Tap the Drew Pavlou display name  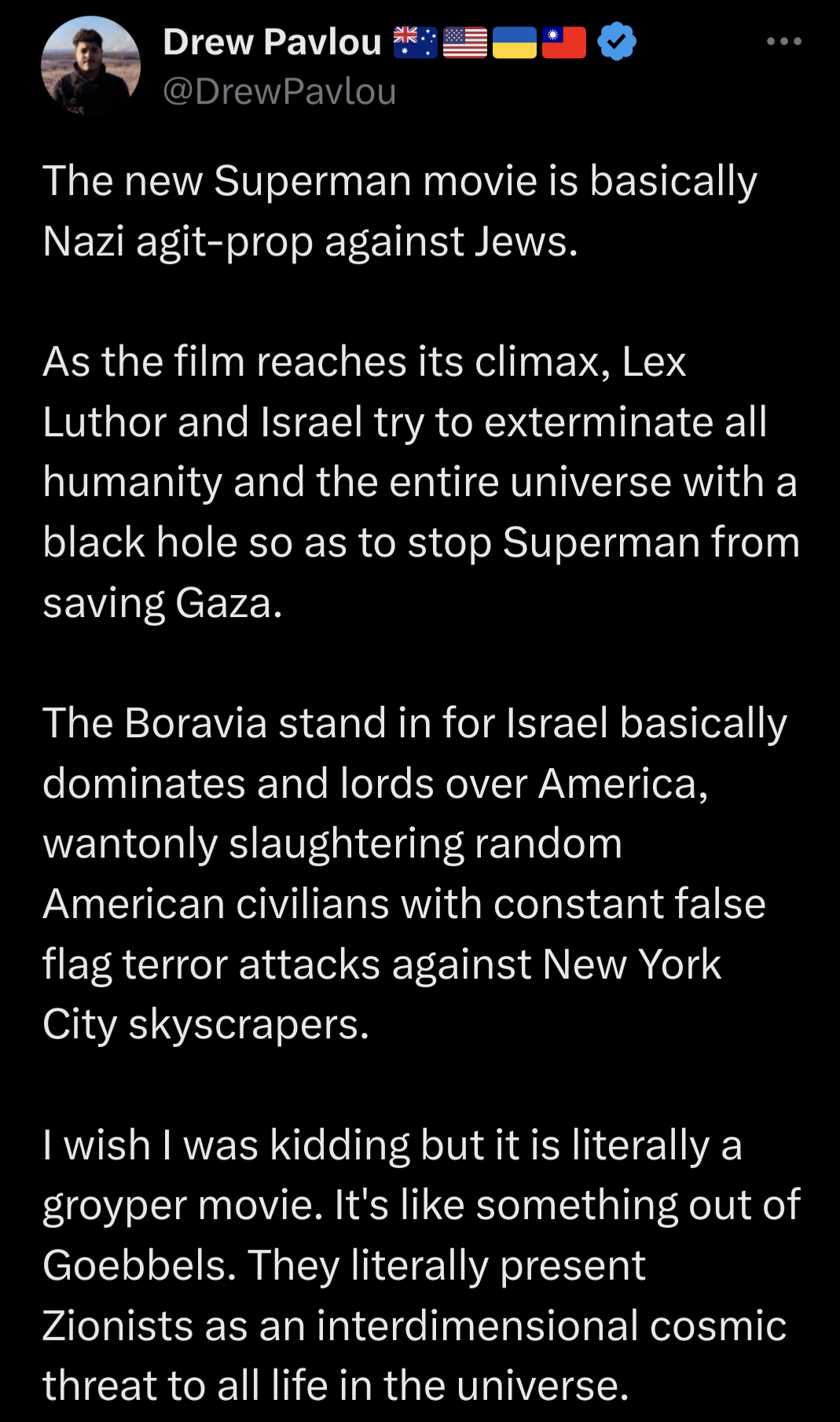click(x=272, y=42)
